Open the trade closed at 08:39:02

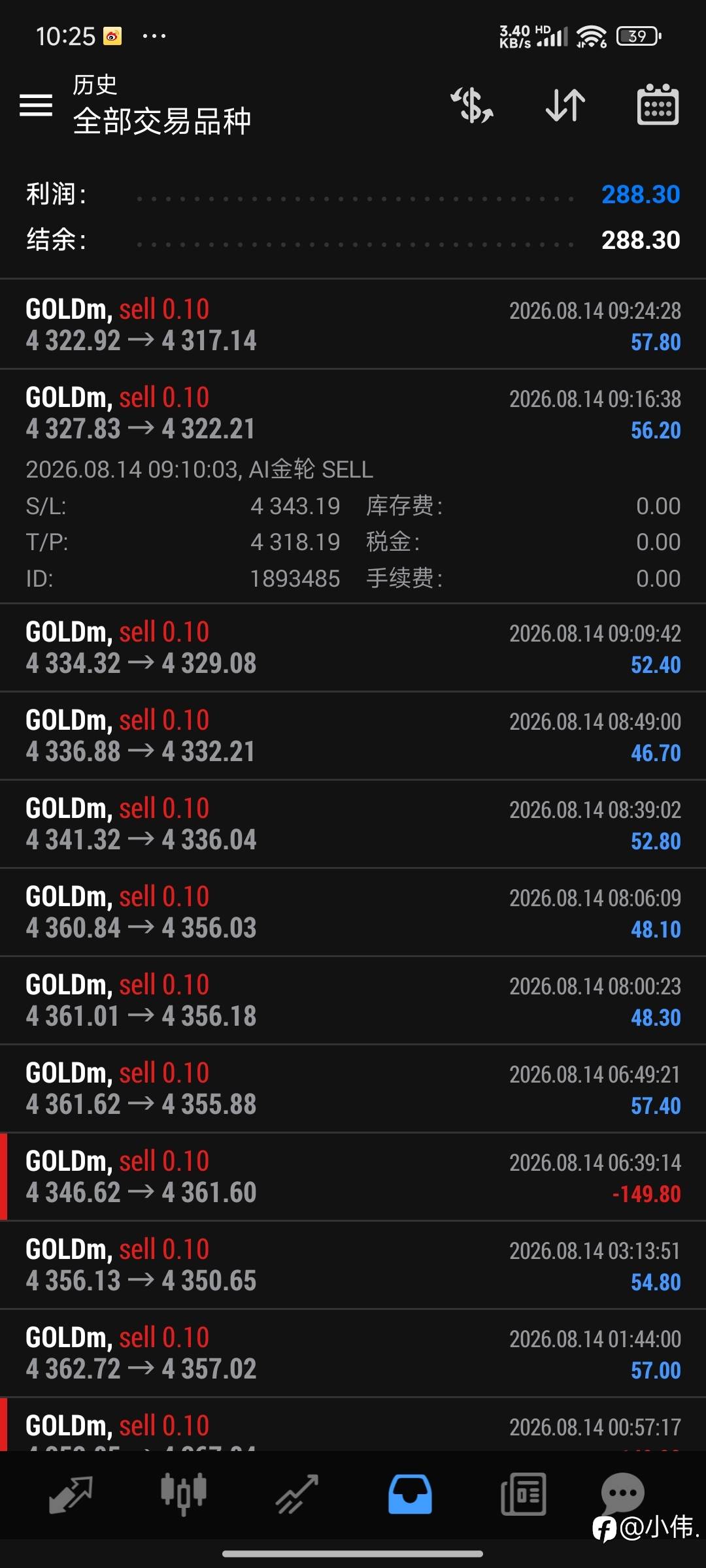pos(353,824)
